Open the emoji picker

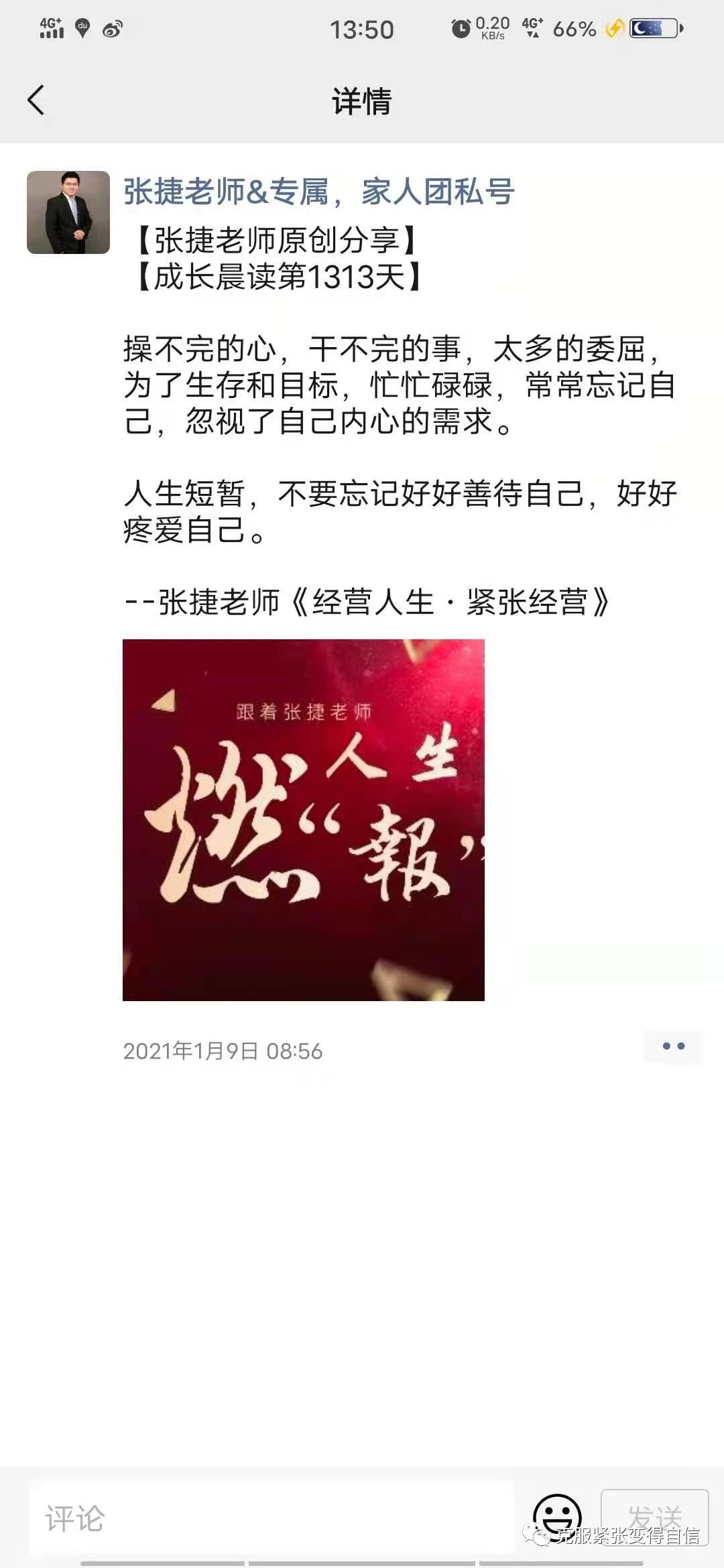click(556, 1516)
